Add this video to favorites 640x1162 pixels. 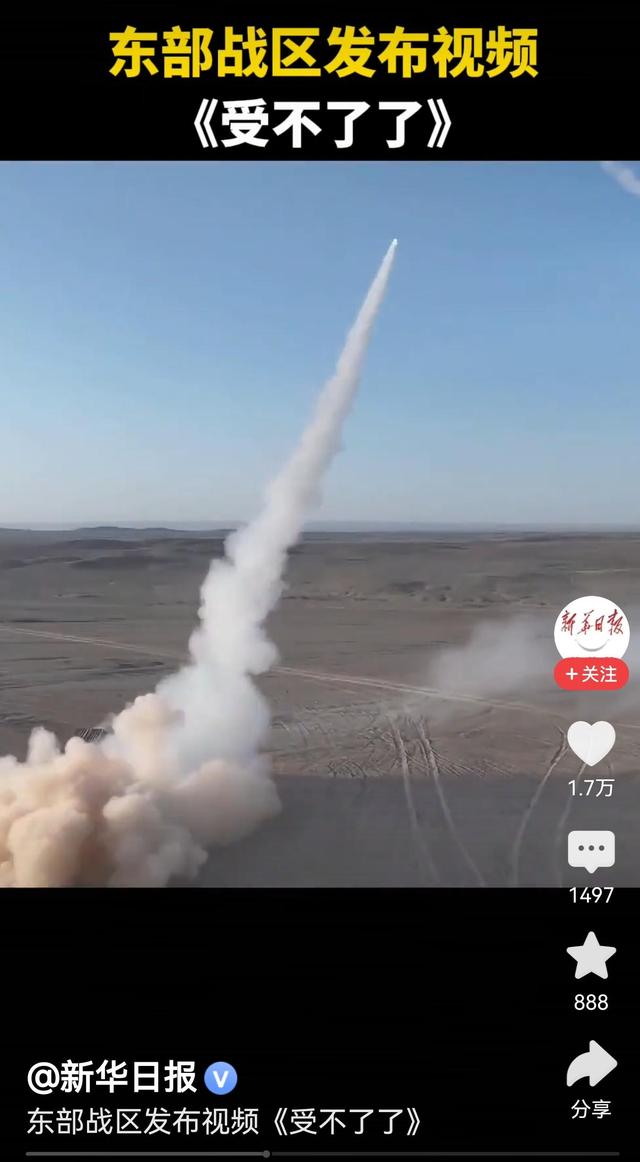point(591,957)
